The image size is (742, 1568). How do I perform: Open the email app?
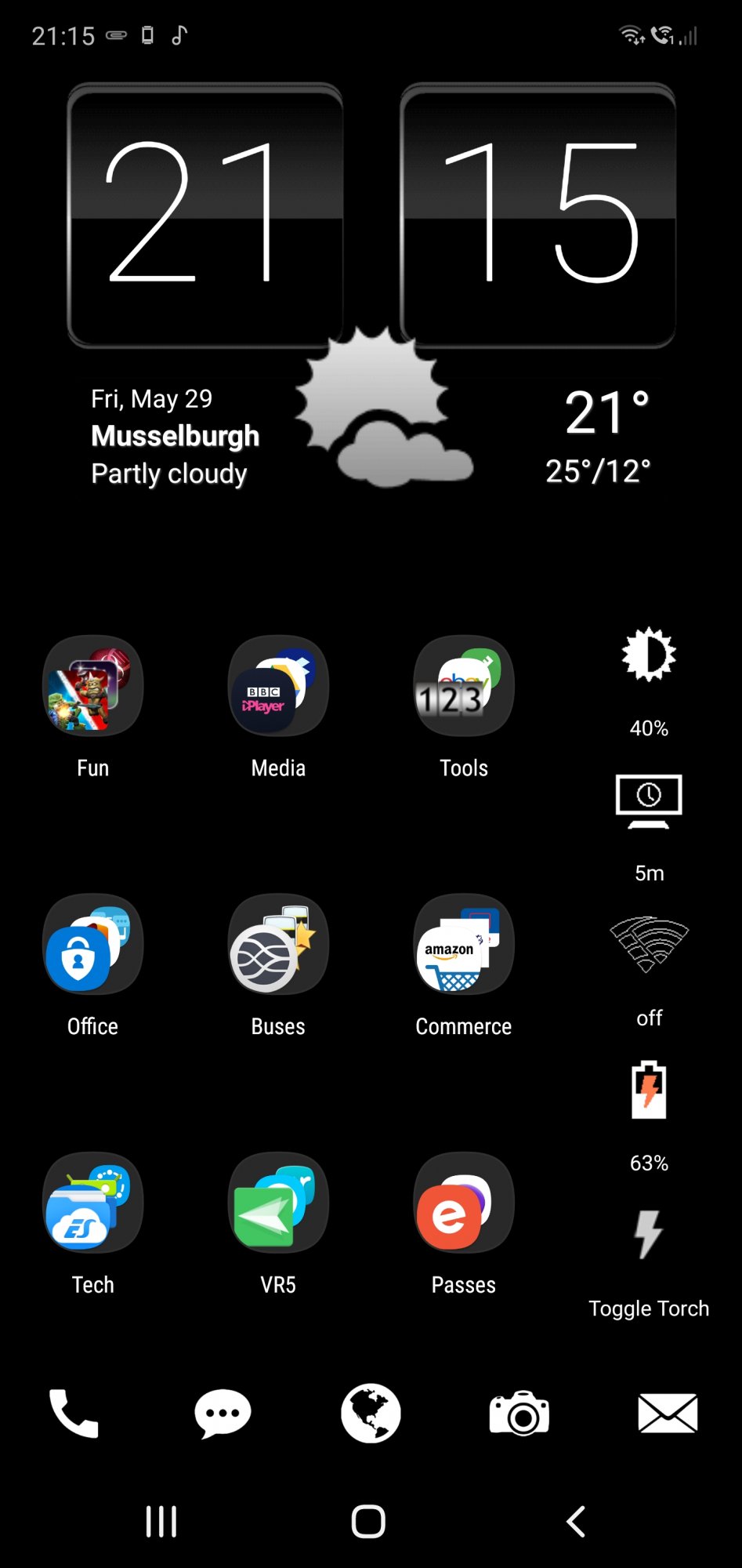[668, 1414]
